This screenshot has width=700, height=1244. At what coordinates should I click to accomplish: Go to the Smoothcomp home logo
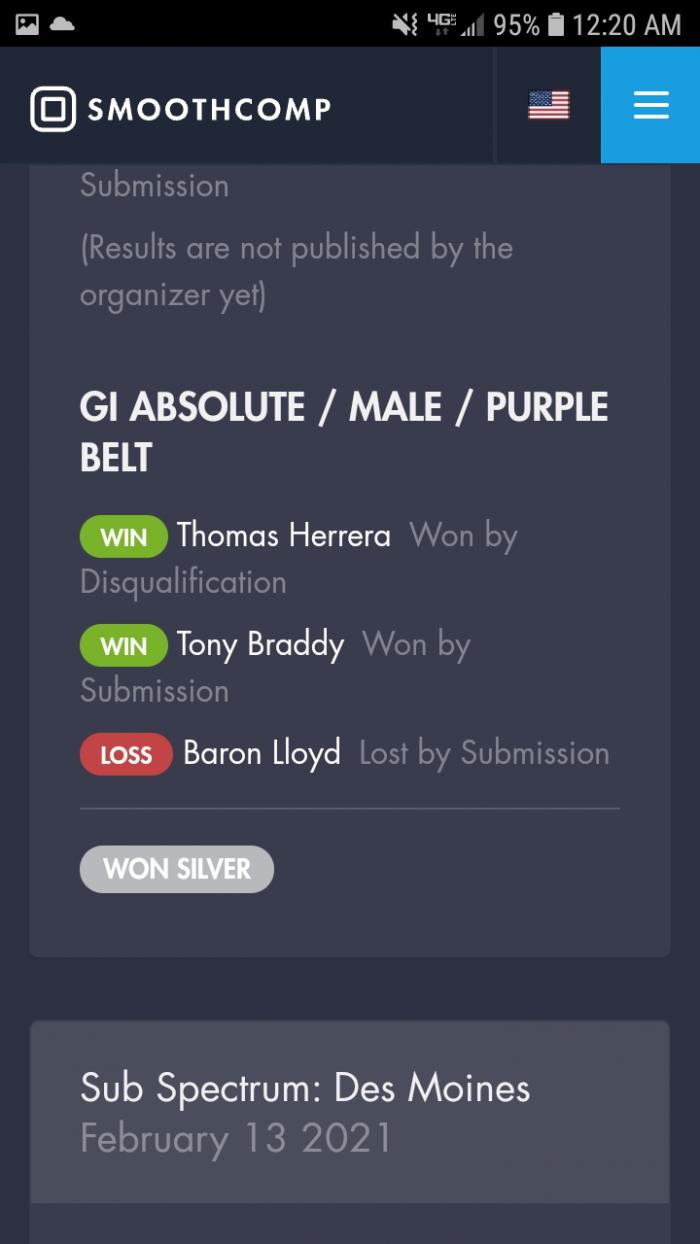(180, 108)
